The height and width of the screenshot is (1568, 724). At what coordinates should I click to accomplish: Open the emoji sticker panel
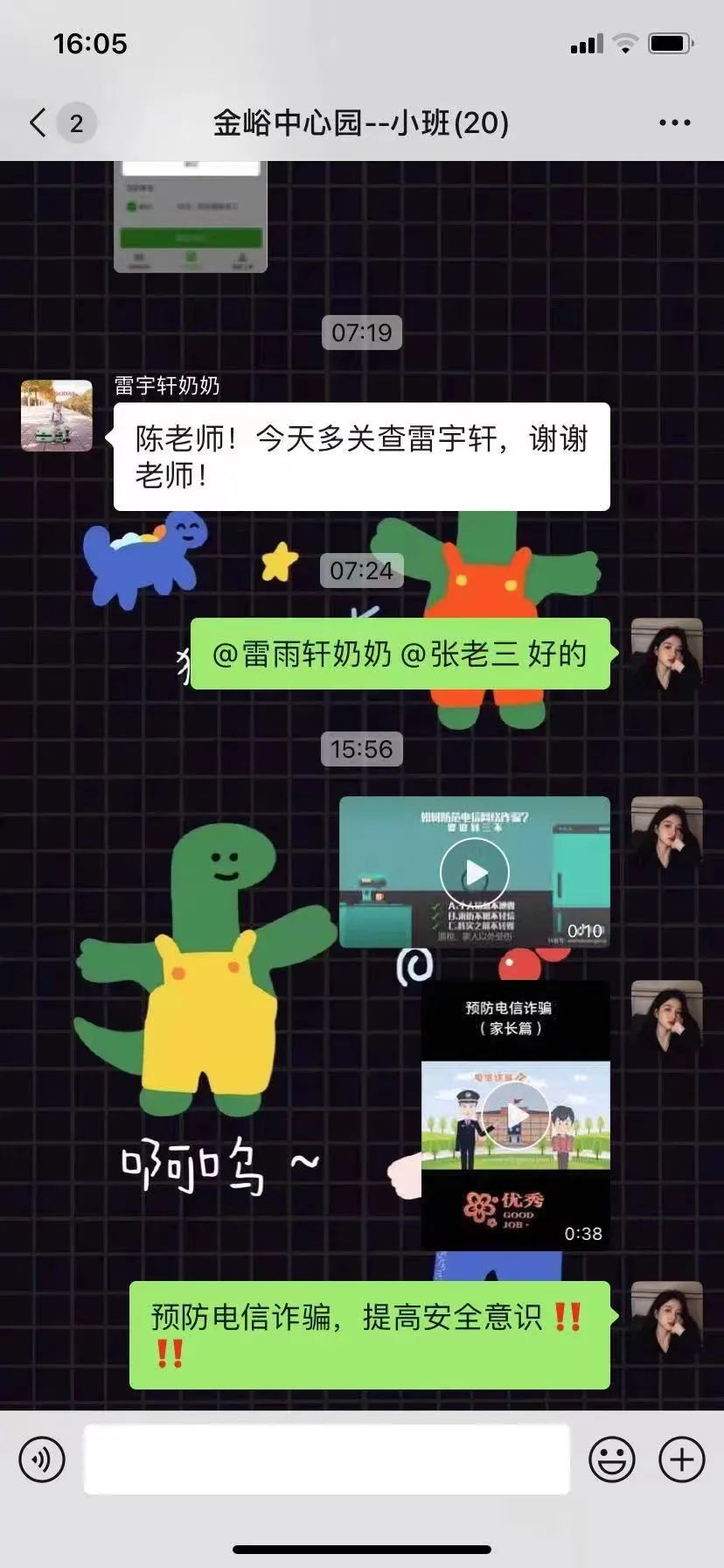tap(611, 1460)
